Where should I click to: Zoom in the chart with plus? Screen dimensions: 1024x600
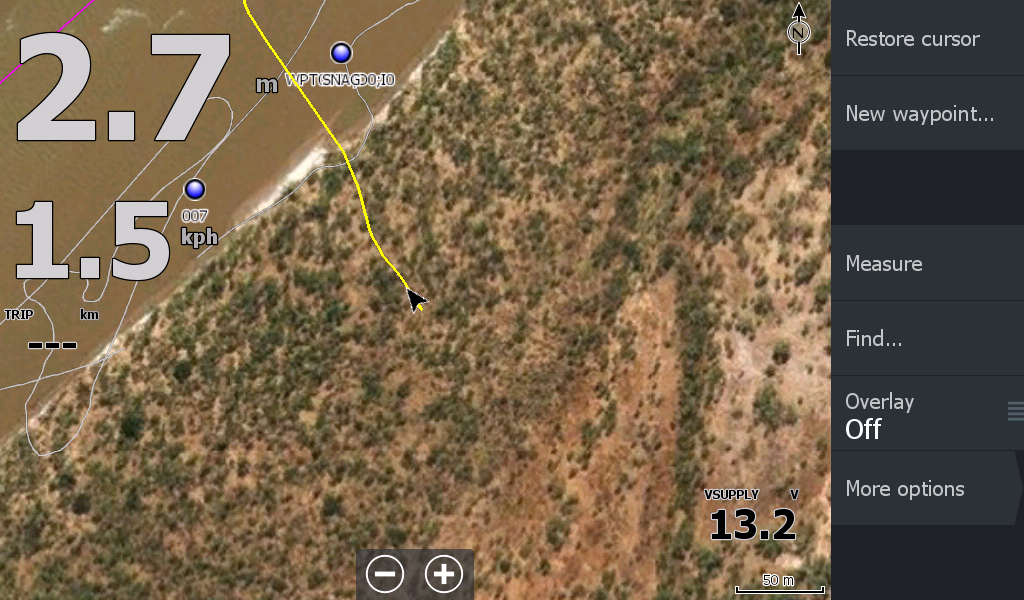tap(444, 574)
